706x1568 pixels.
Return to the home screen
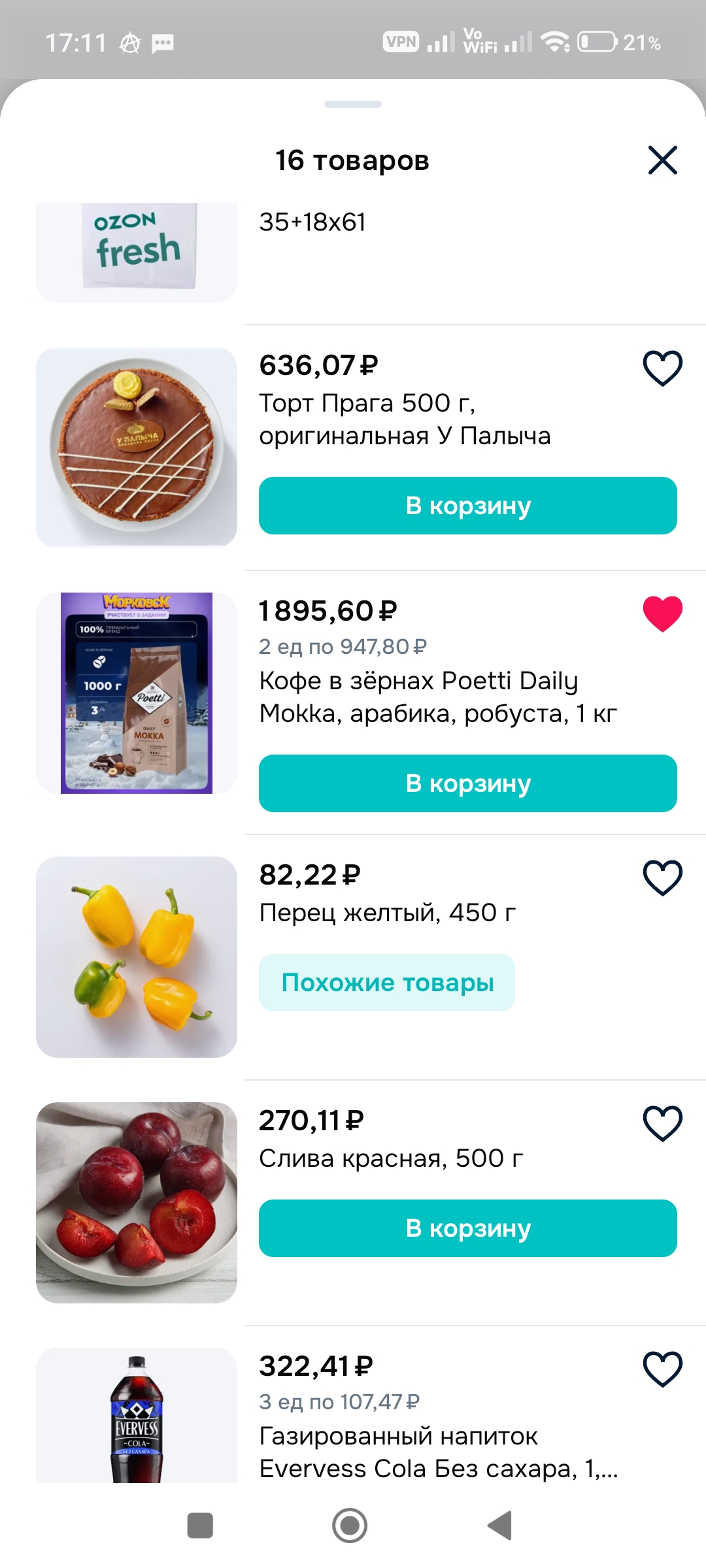[x=350, y=1526]
